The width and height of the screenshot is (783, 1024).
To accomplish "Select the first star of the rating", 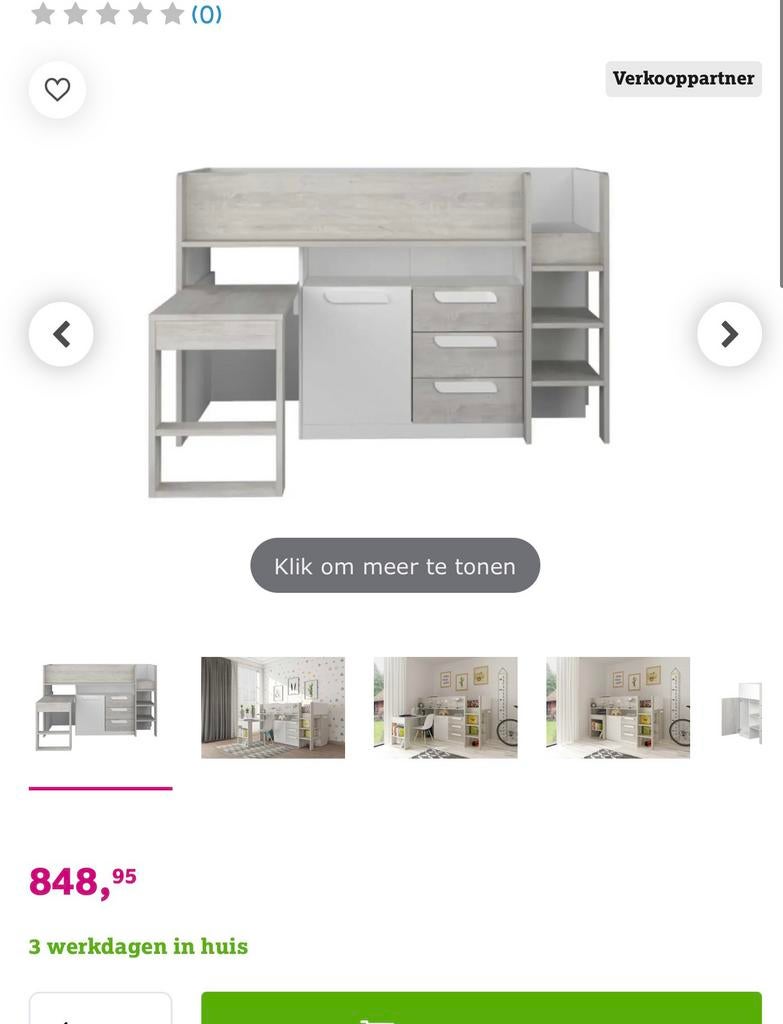I will tap(44, 14).
